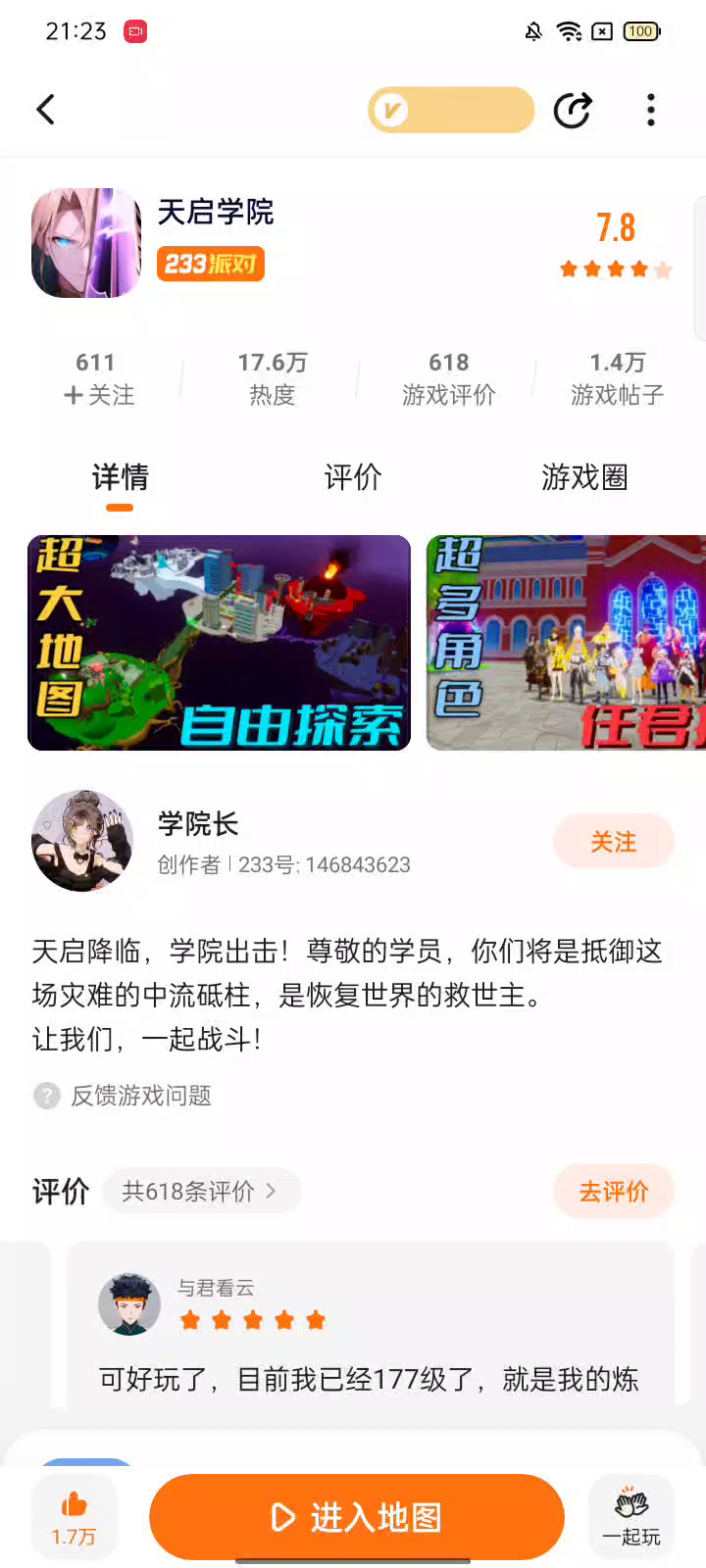Tap the yellow V membership pill
The width and height of the screenshot is (706, 1568).
(x=451, y=110)
